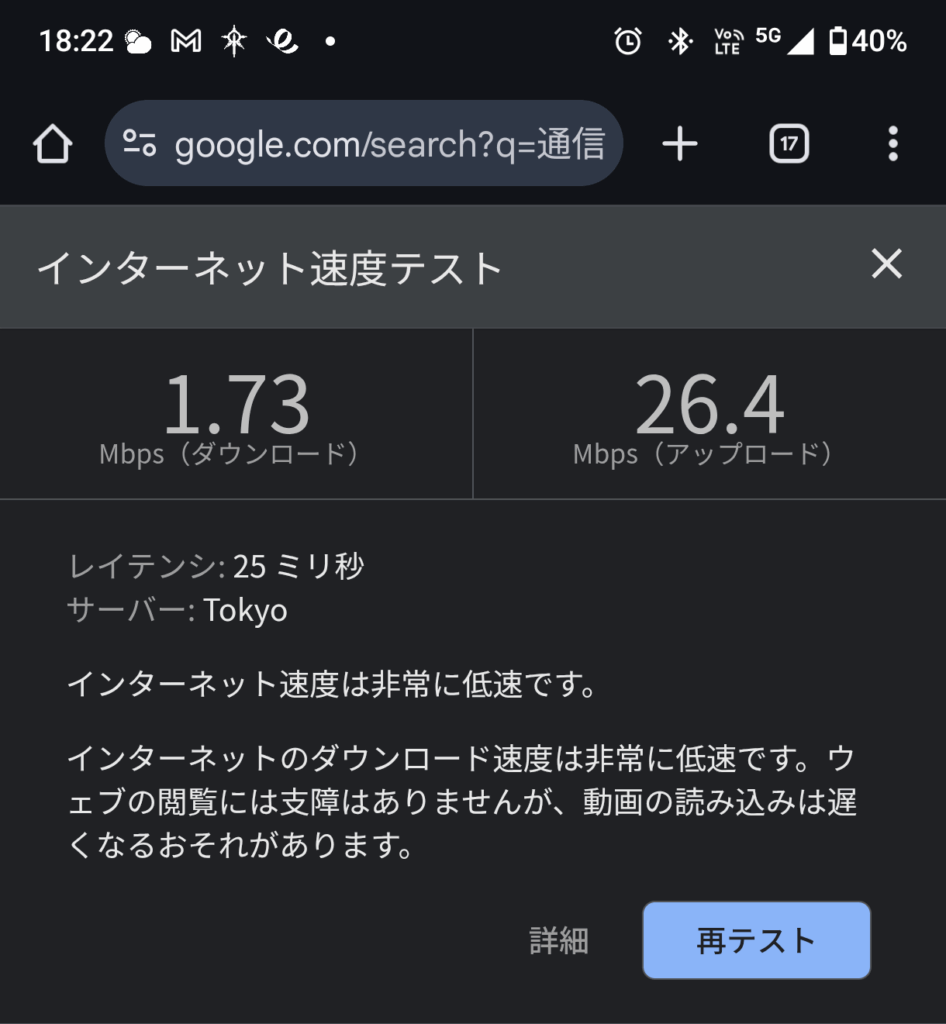Viewport: 946px width, 1024px height.
Task: Close the インターネット速度テスト panel
Action: click(x=887, y=265)
